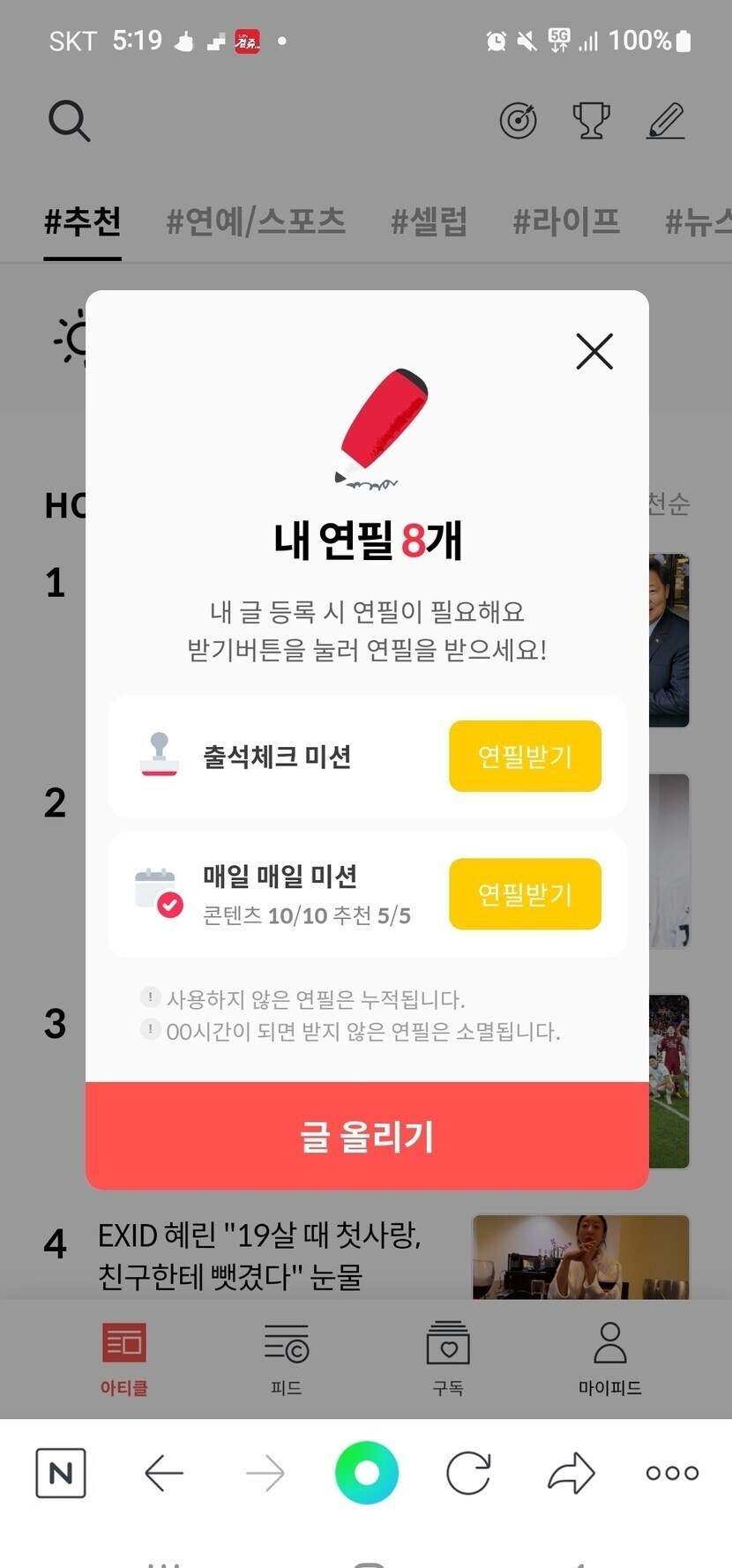Screen dimensions: 732x1568
Task: Share this page
Action: (x=571, y=1472)
